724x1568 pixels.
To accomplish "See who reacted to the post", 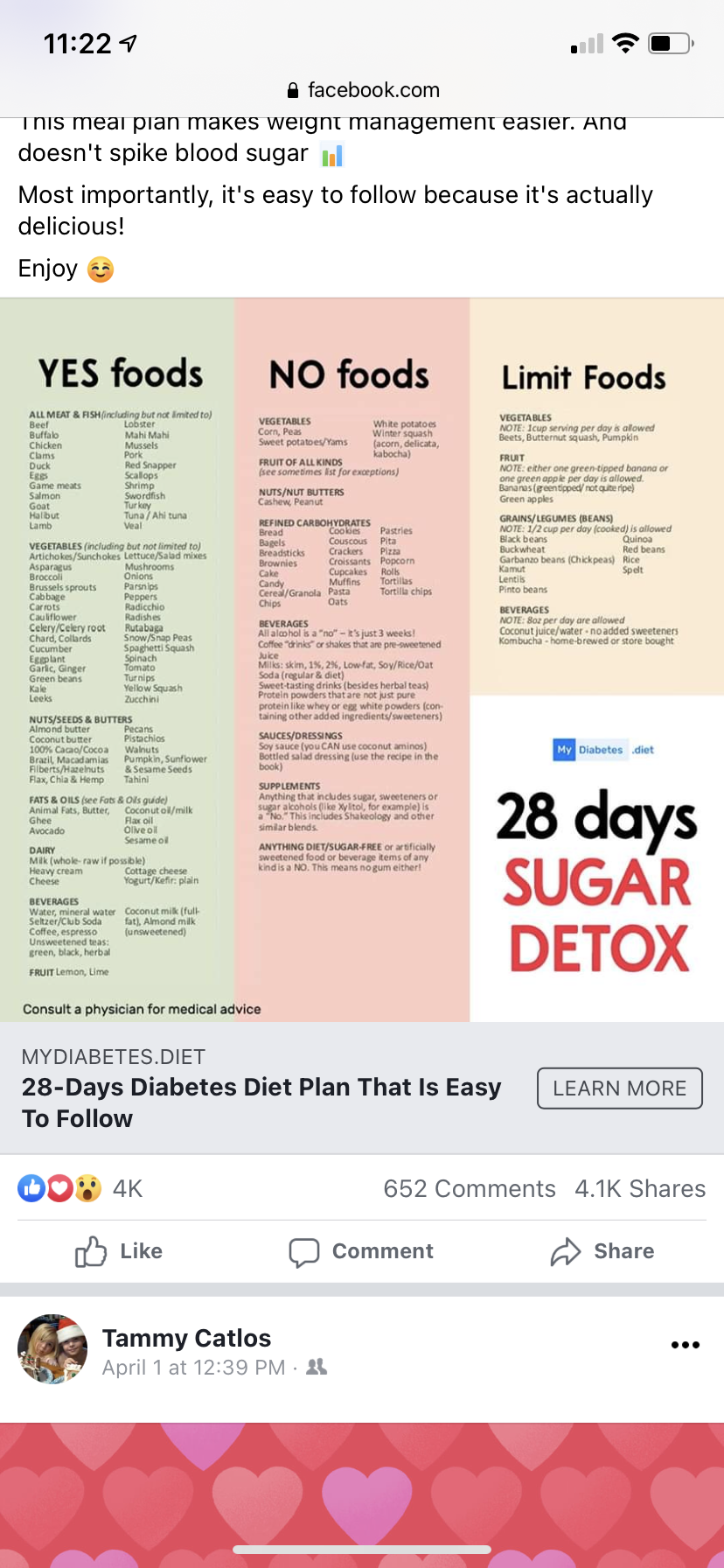I will (x=79, y=1188).
